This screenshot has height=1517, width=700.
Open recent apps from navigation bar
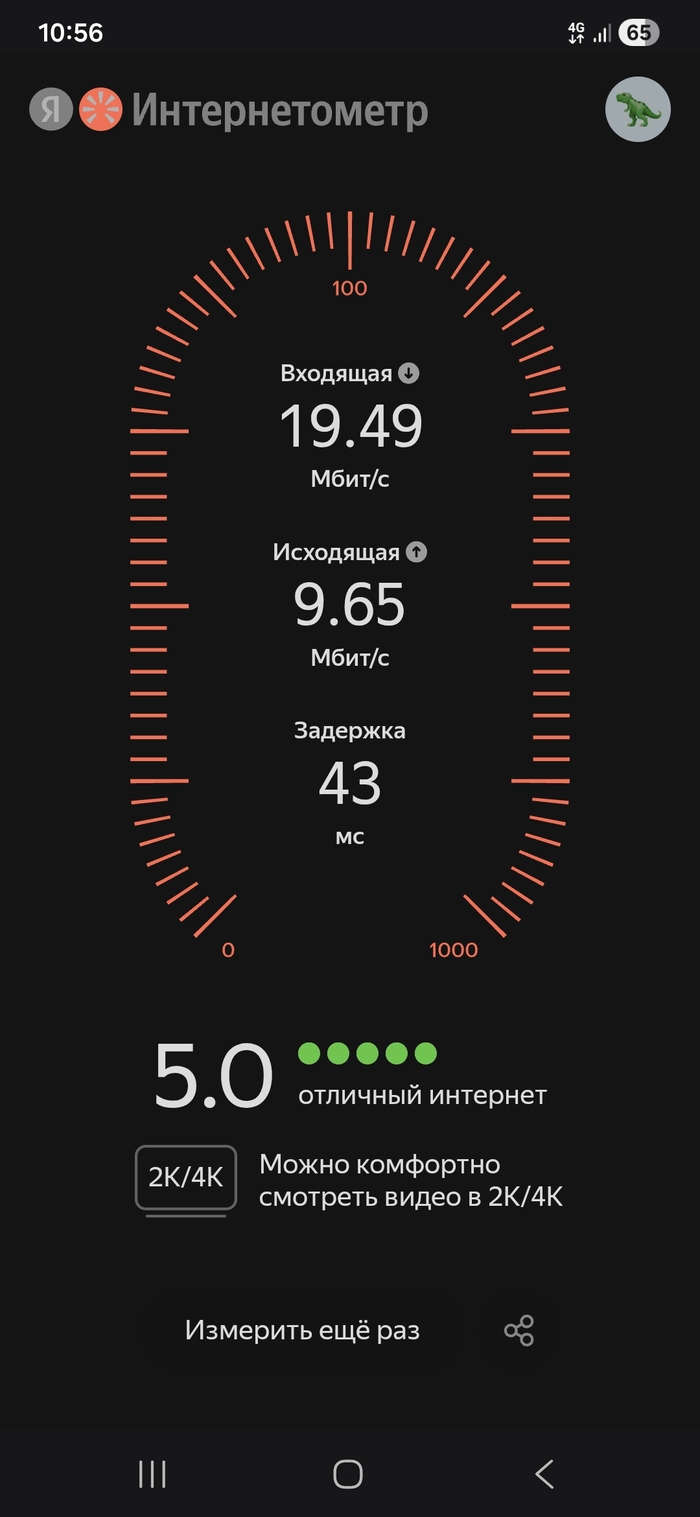pyautogui.click(x=152, y=1474)
